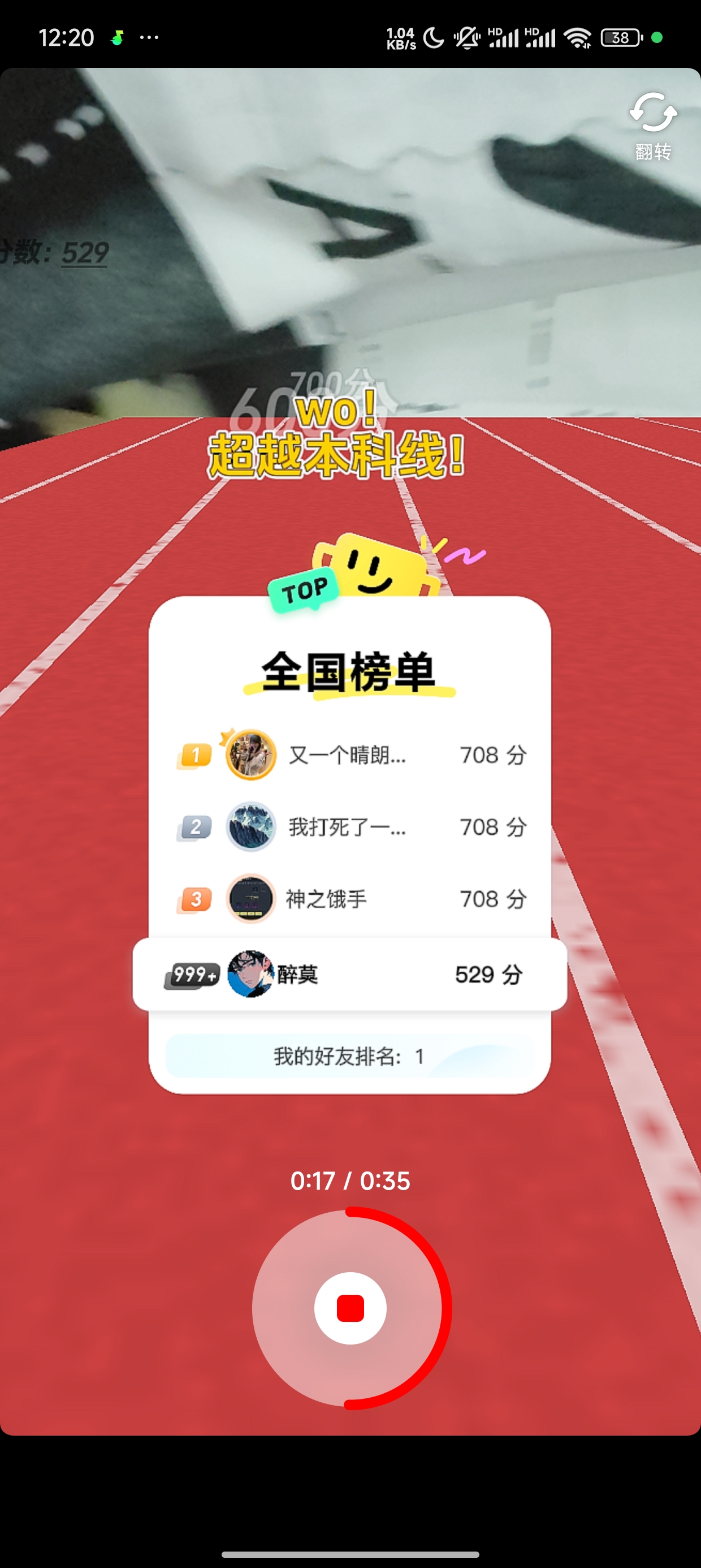Stop the video recording
701x1568 pixels.
[x=350, y=1308]
